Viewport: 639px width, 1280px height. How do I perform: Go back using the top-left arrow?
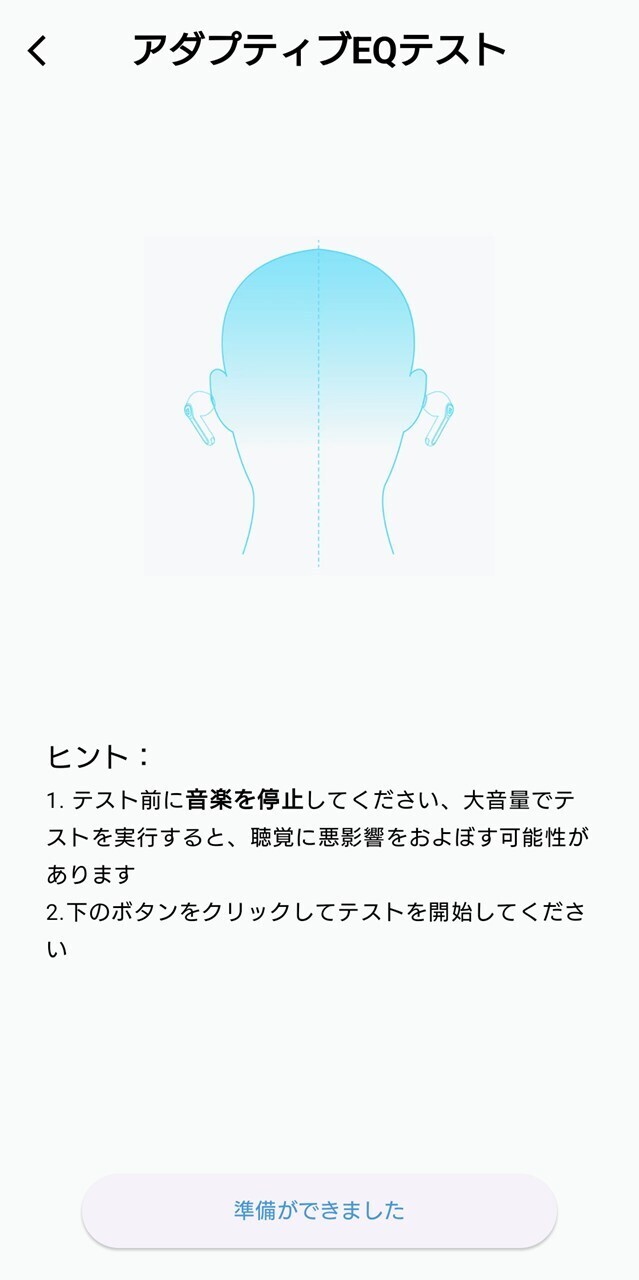point(37,51)
